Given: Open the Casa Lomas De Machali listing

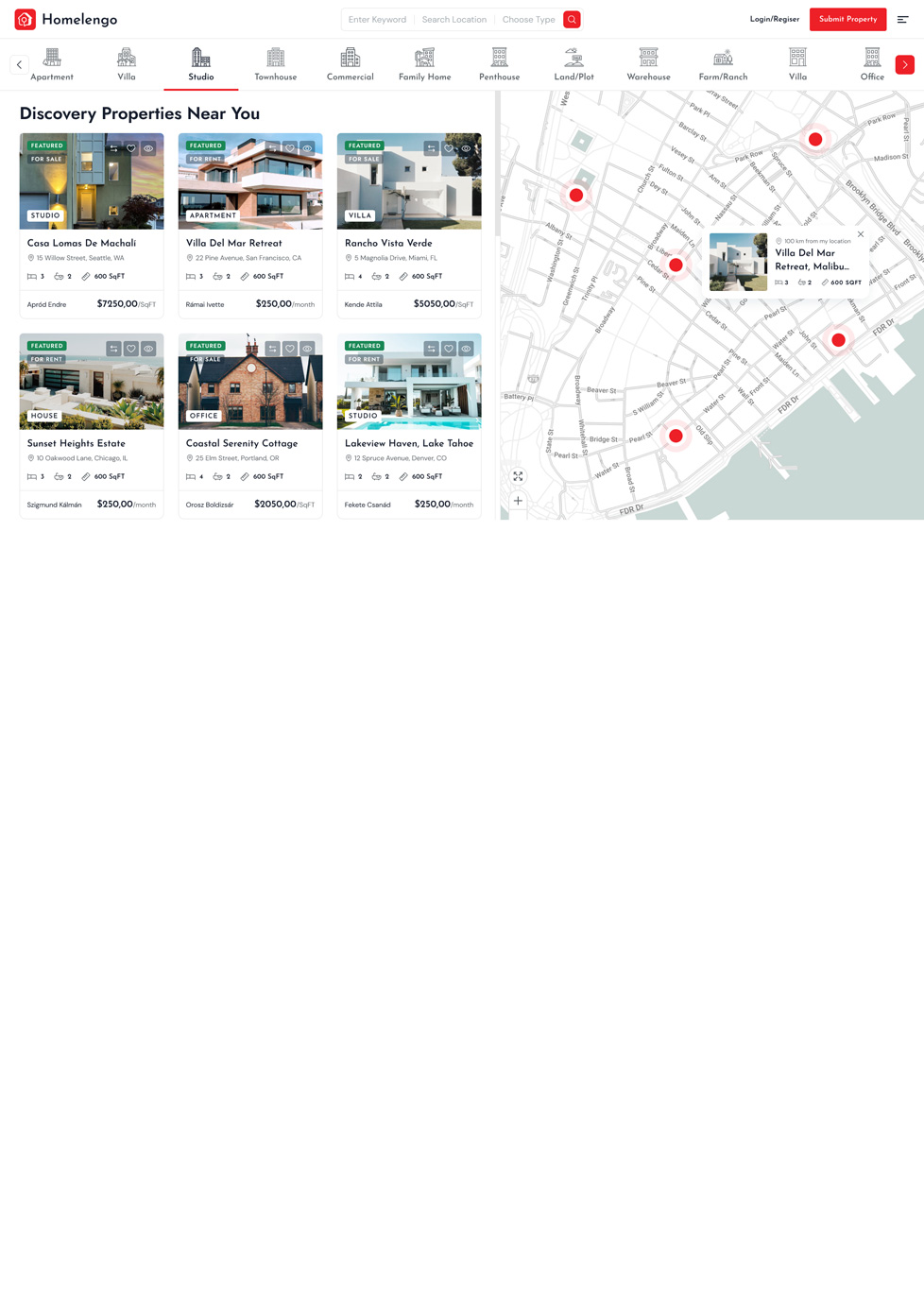Looking at the screenshot, I should [81, 244].
